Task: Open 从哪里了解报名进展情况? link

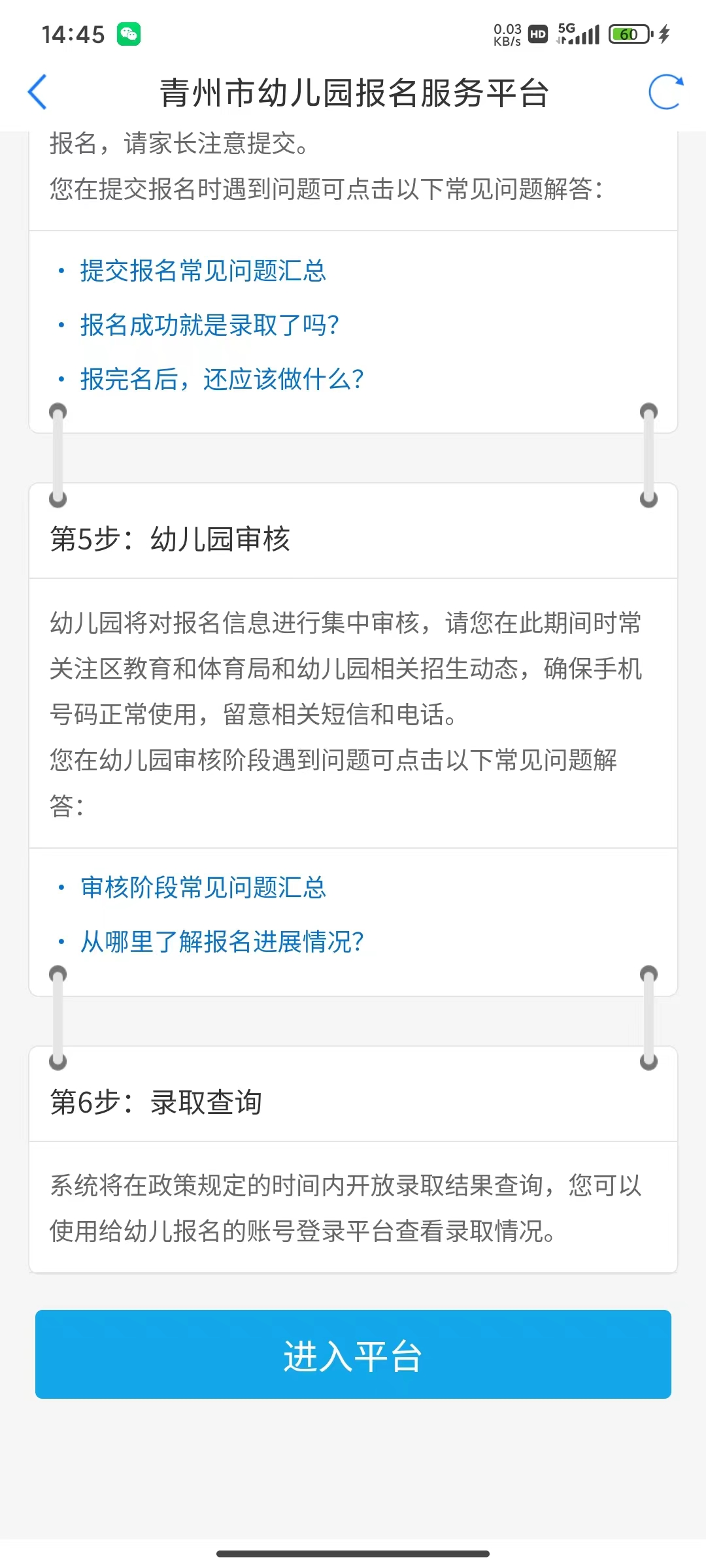Action: (222, 942)
